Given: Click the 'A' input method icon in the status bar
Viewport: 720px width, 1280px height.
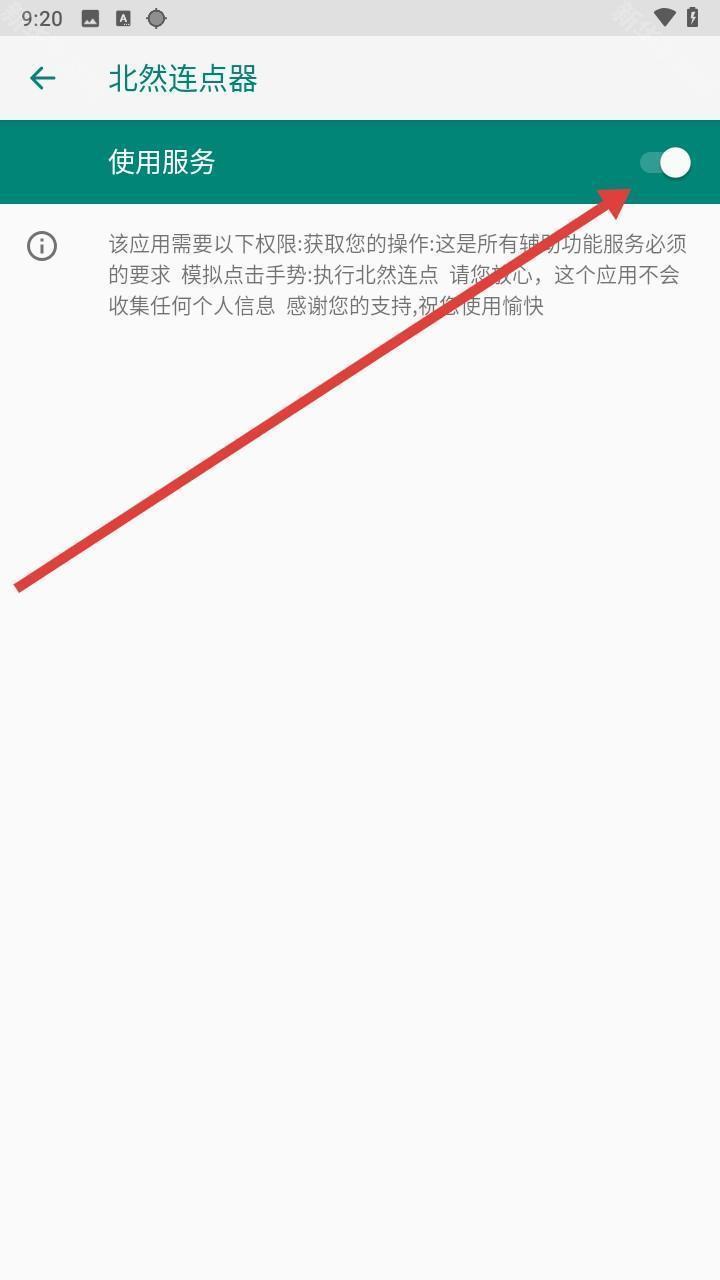Looking at the screenshot, I should (122, 17).
